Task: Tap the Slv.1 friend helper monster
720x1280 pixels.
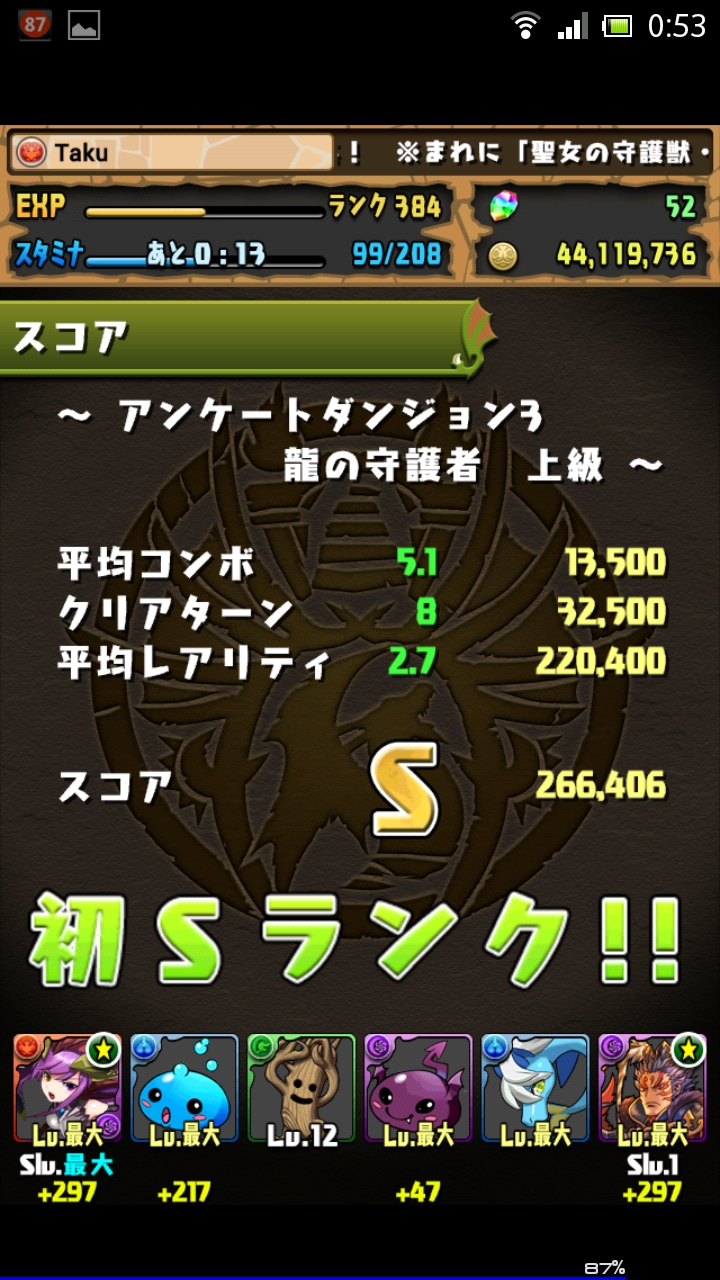Action: [x=652, y=1088]
